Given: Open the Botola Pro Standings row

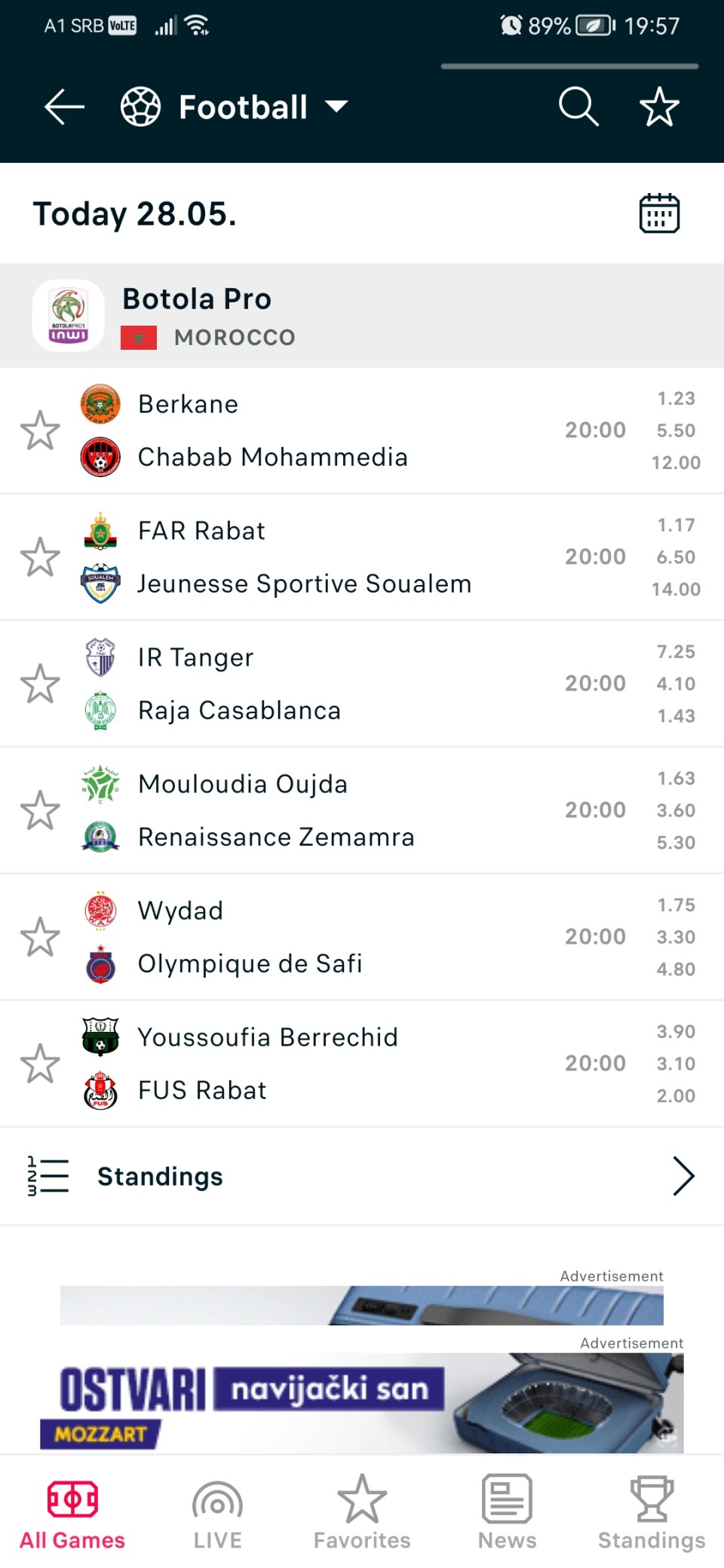Looking at the screenshot, I should pyautogui.click(x=362, y=1176).
